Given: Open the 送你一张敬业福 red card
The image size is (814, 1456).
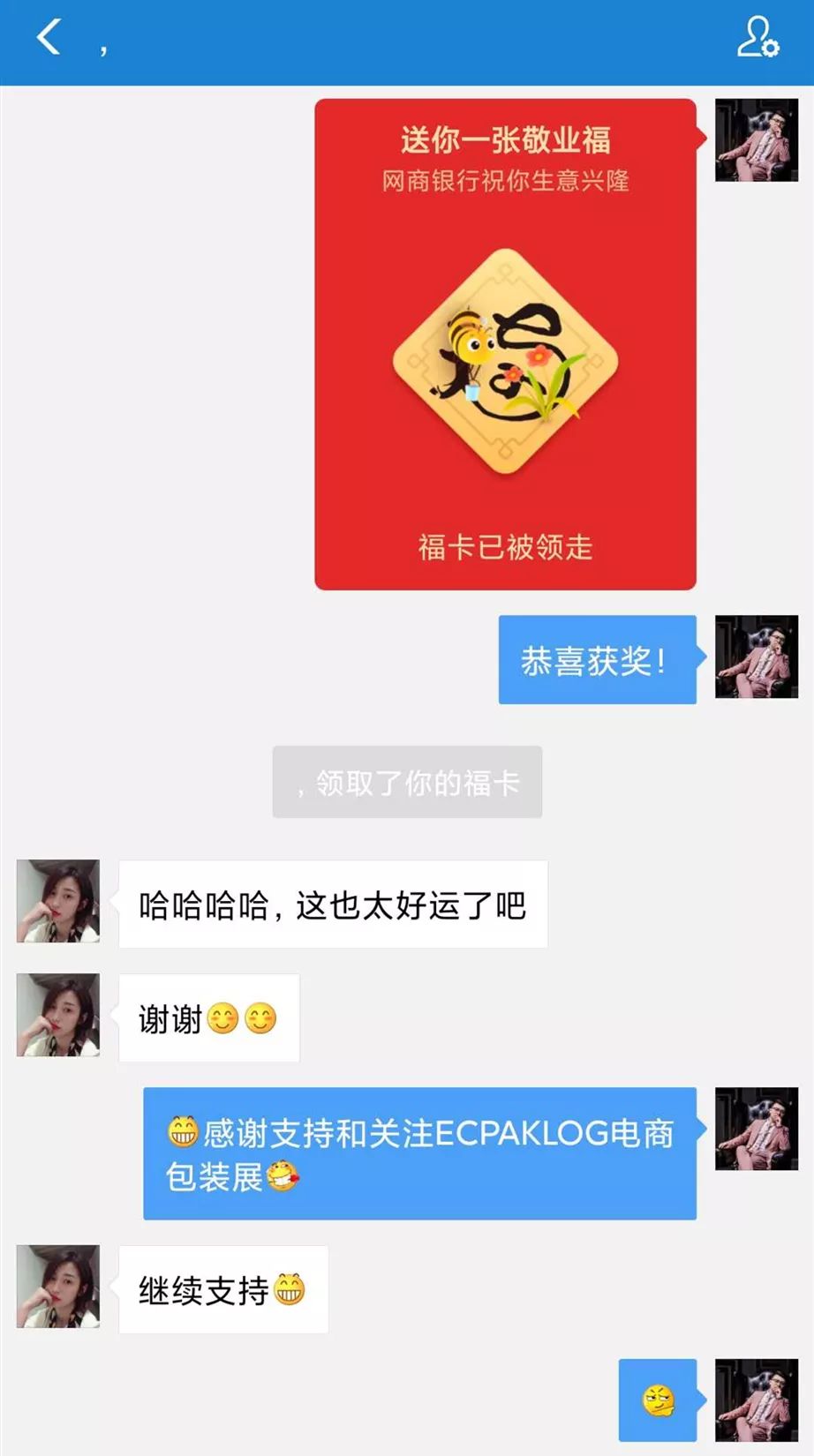Looking at the screenshot, I should 505,344.
